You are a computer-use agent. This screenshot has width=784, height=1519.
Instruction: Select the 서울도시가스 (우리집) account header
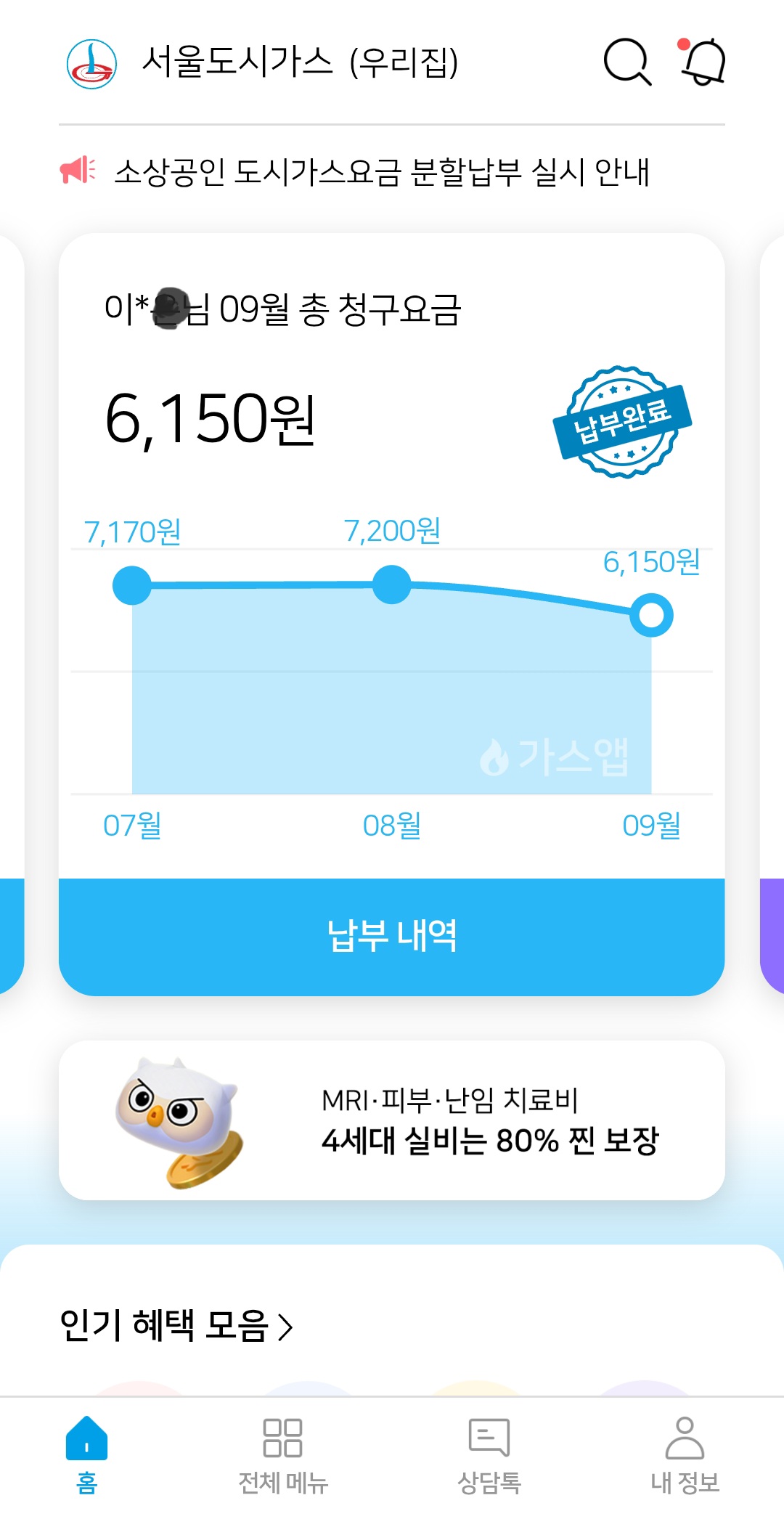pyautogui.click(x=298, y=63)
